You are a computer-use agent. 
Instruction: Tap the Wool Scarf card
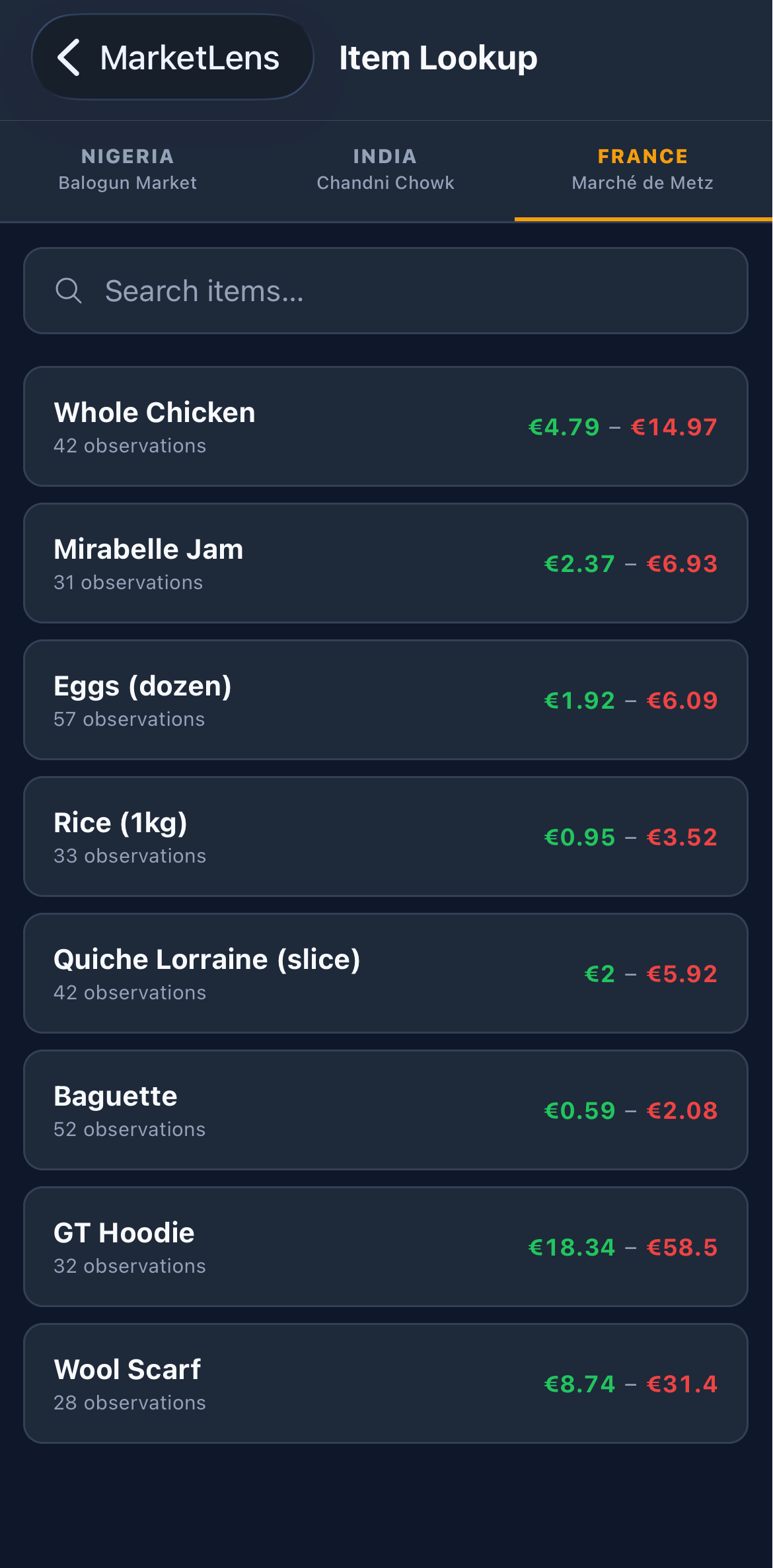[386, 1384]
